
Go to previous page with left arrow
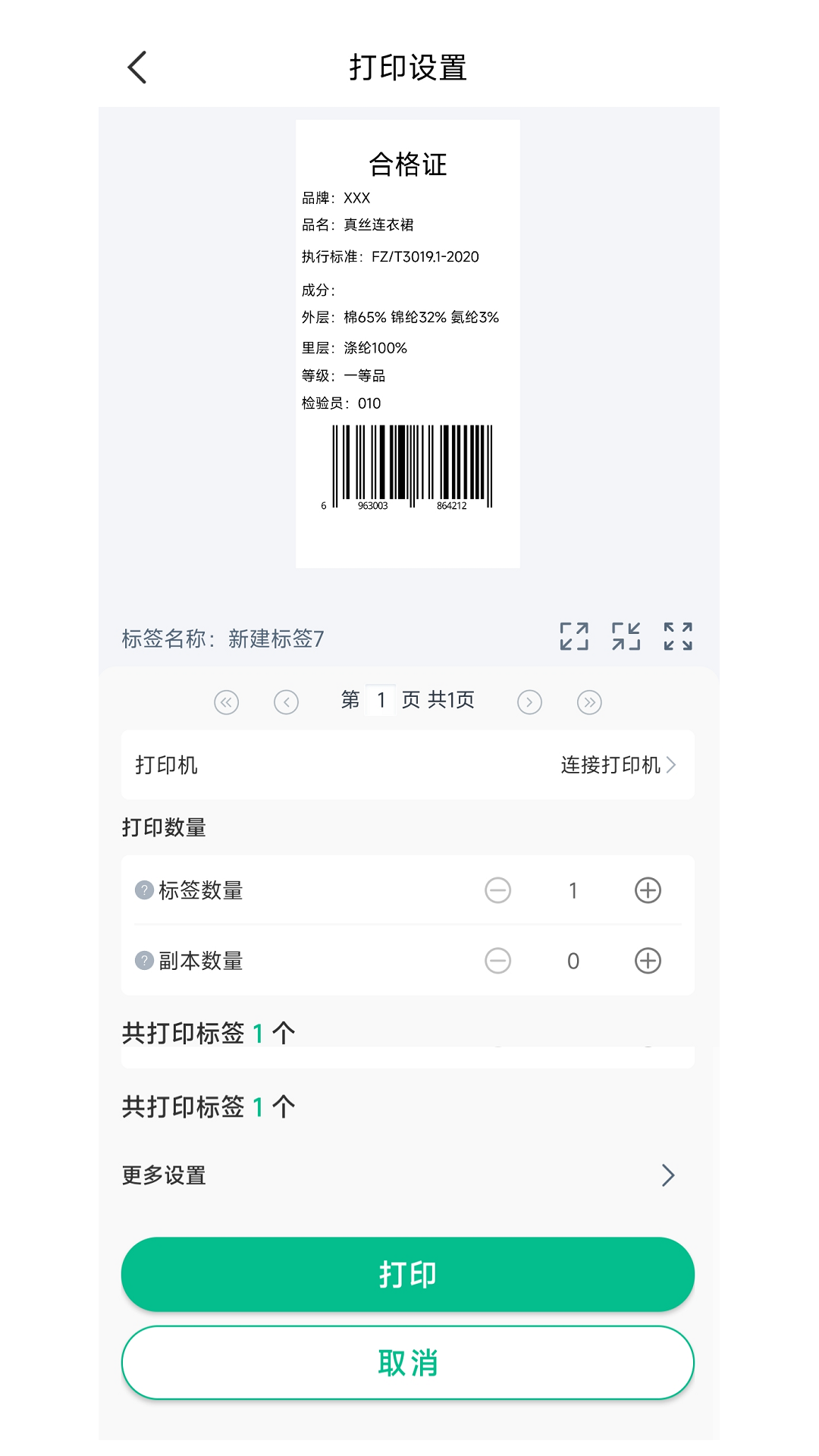287,701
